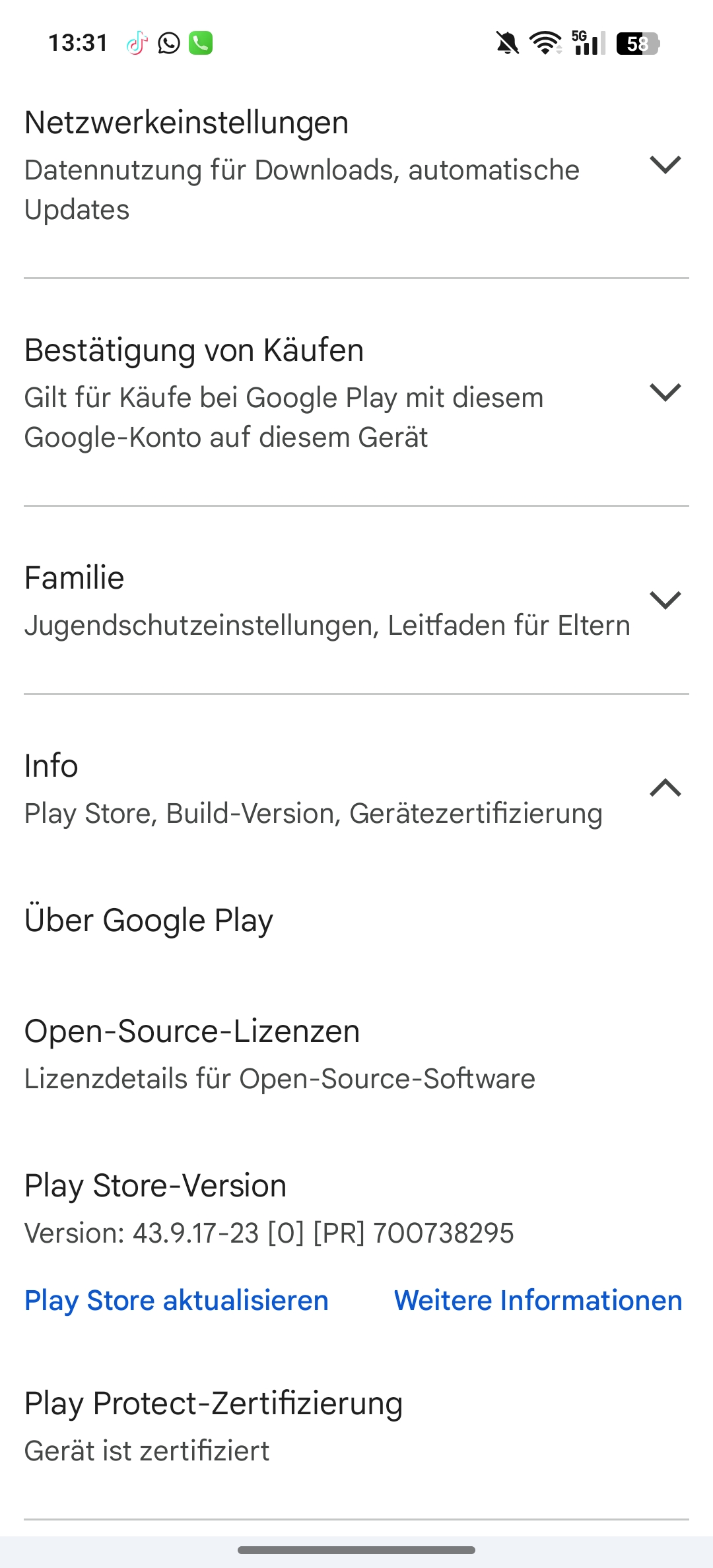
Task: Open Play Protect-Zertifizierung entry
Action: (356, 1425)
